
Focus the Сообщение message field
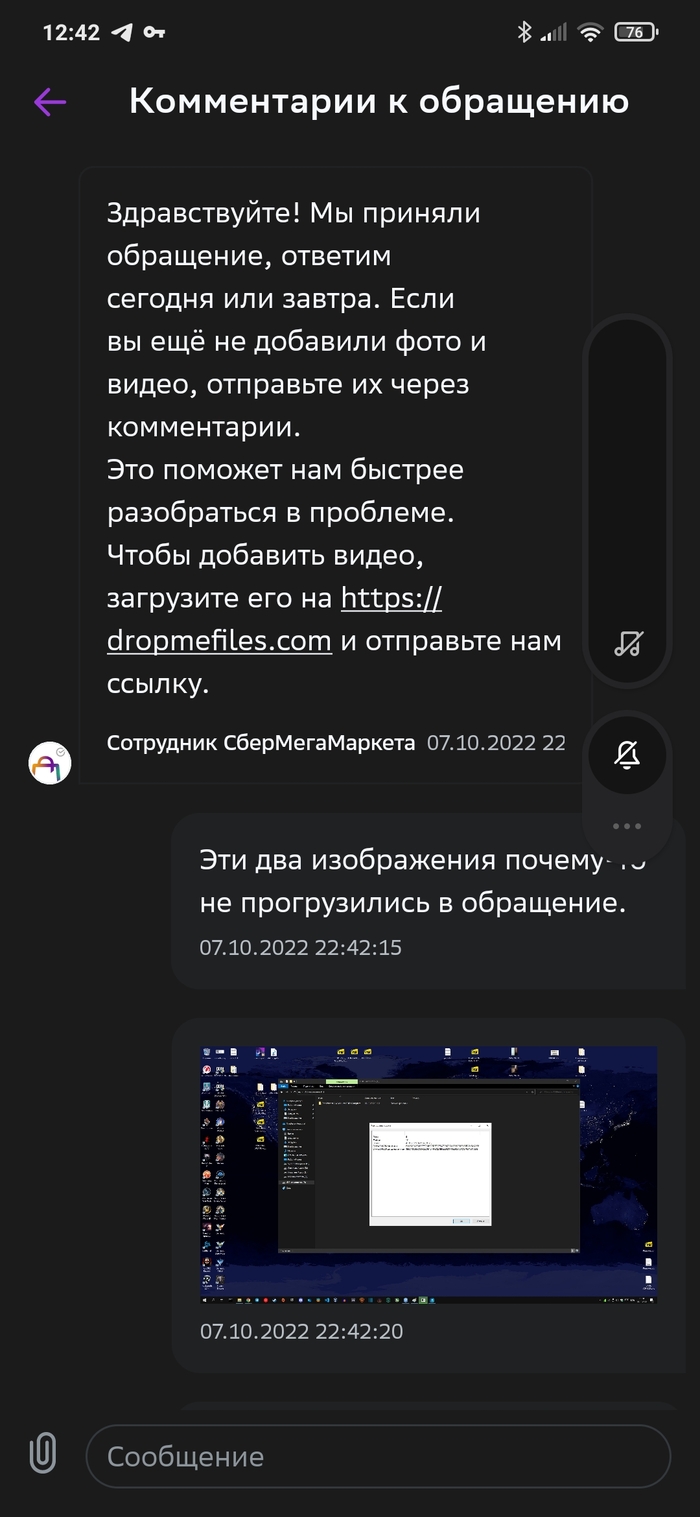[377, 1456]
